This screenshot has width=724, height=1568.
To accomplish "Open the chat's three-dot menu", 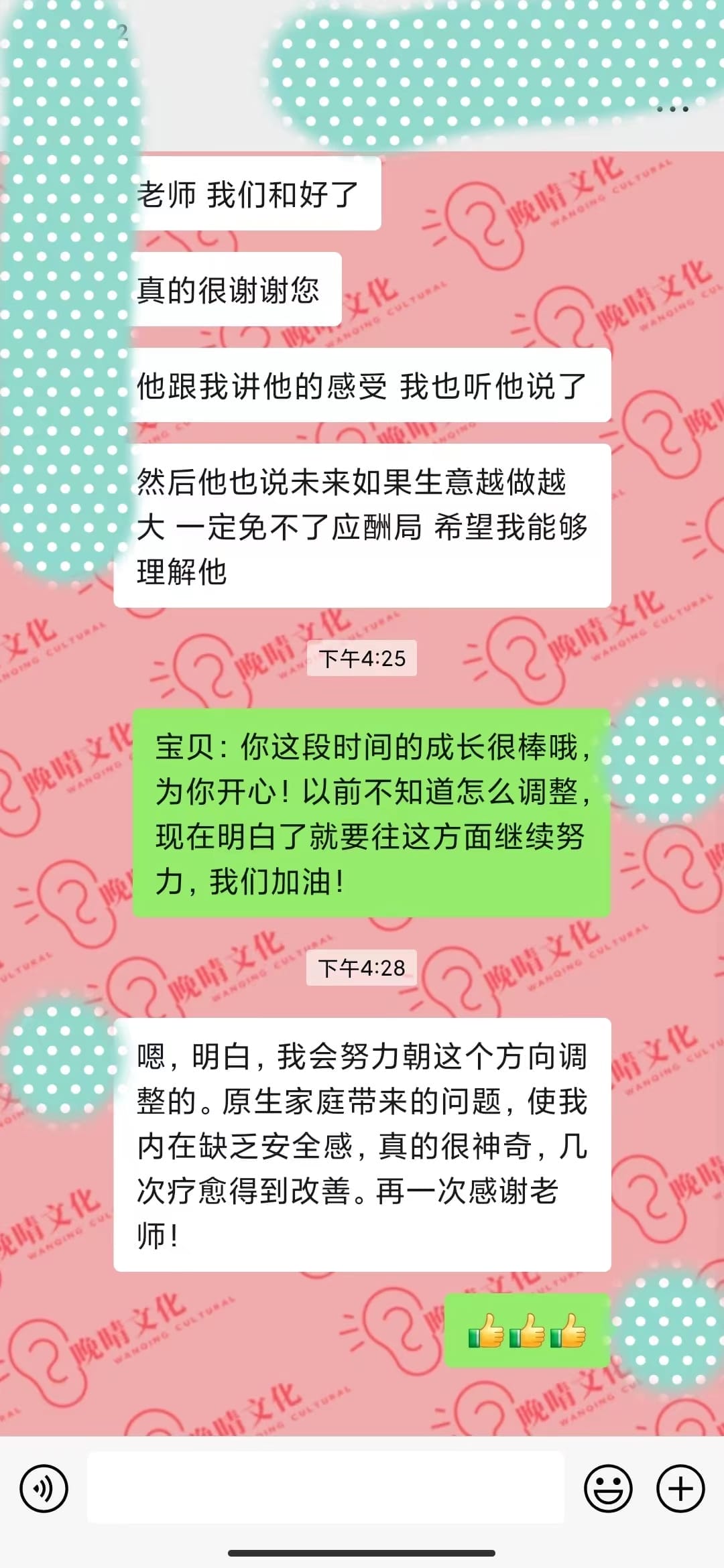I will pos(672,109).
